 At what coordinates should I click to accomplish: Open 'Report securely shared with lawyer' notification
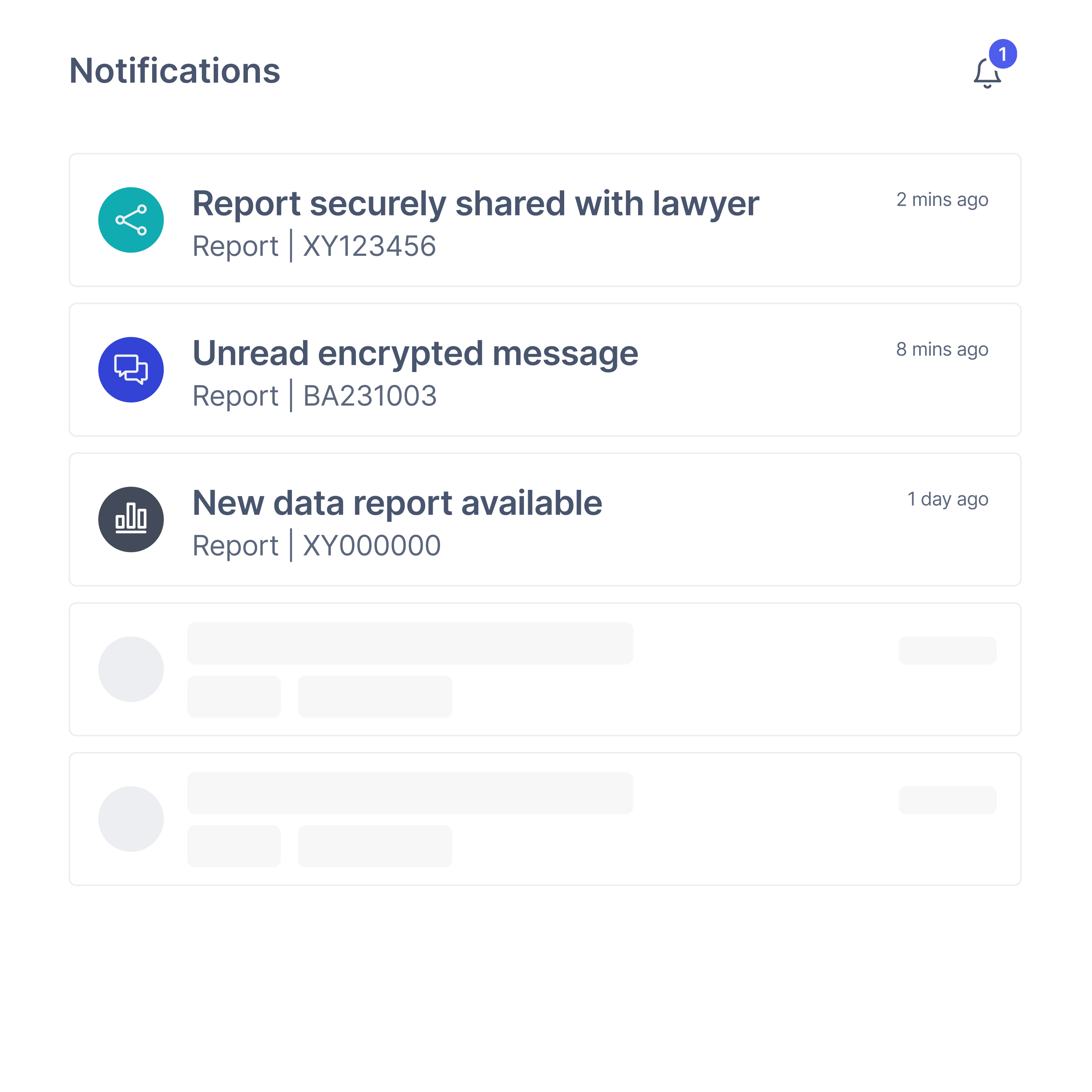coord(475,204)
